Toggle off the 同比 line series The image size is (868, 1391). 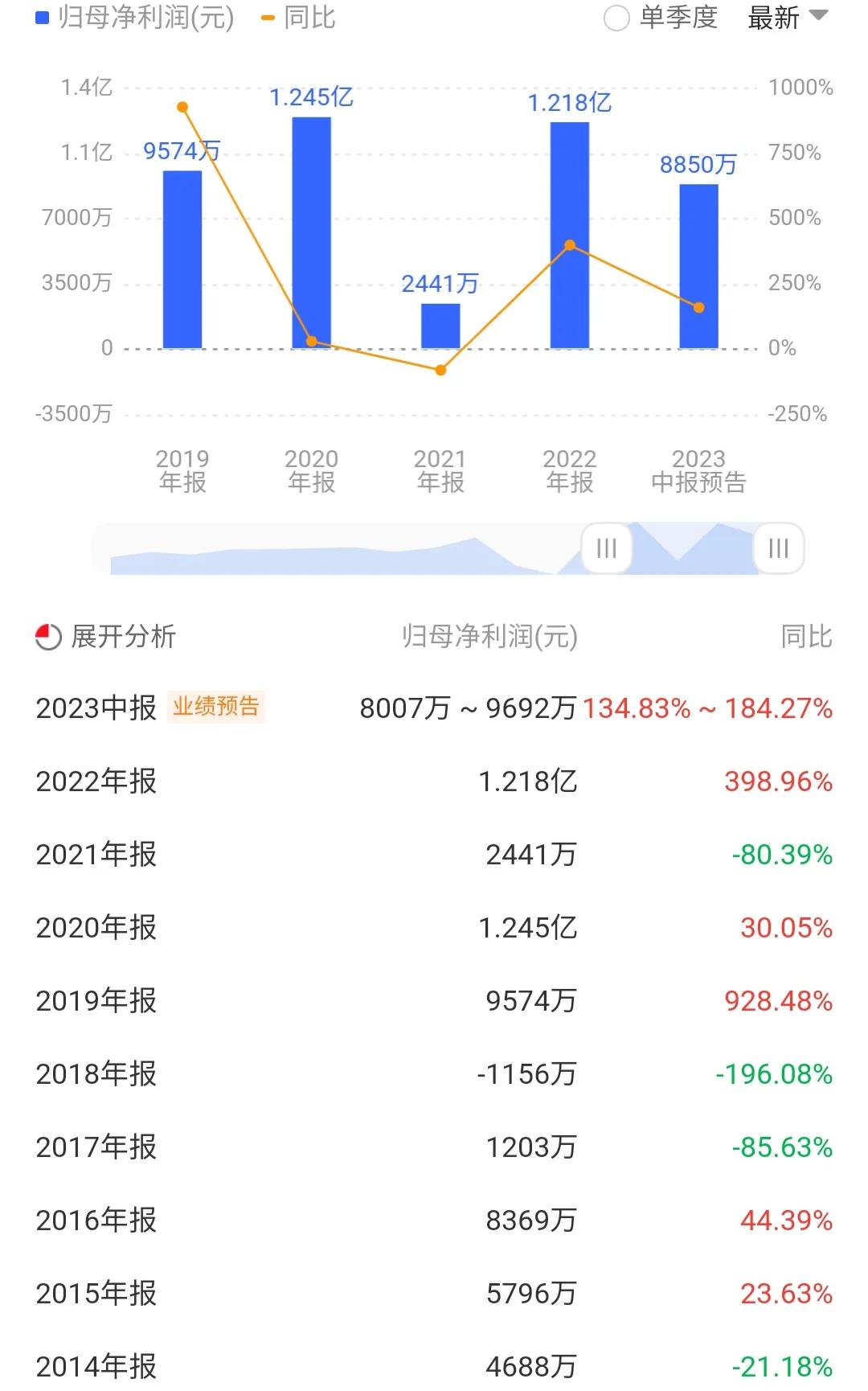click(309, 16)
